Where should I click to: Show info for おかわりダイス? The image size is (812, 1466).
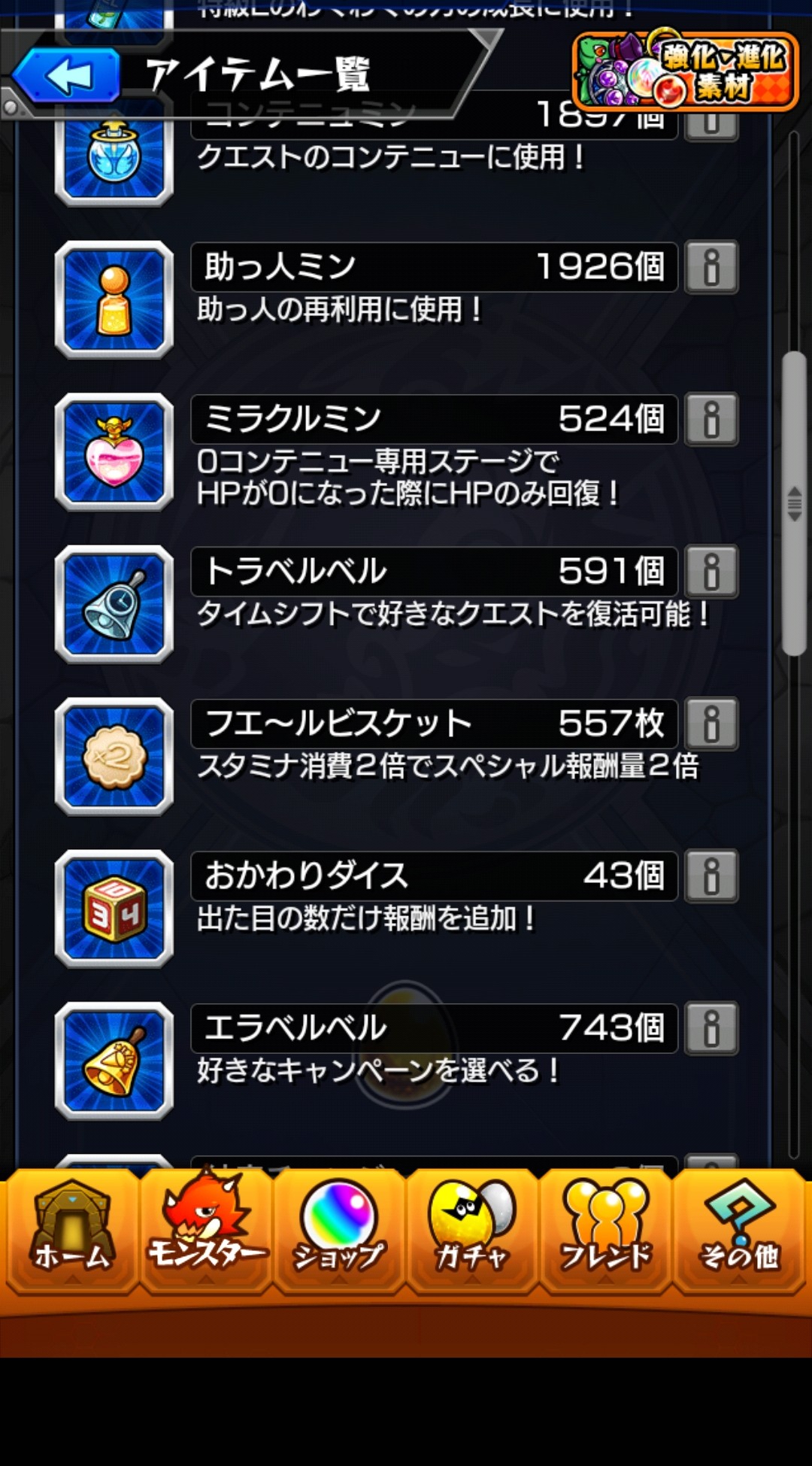[710, 876]
